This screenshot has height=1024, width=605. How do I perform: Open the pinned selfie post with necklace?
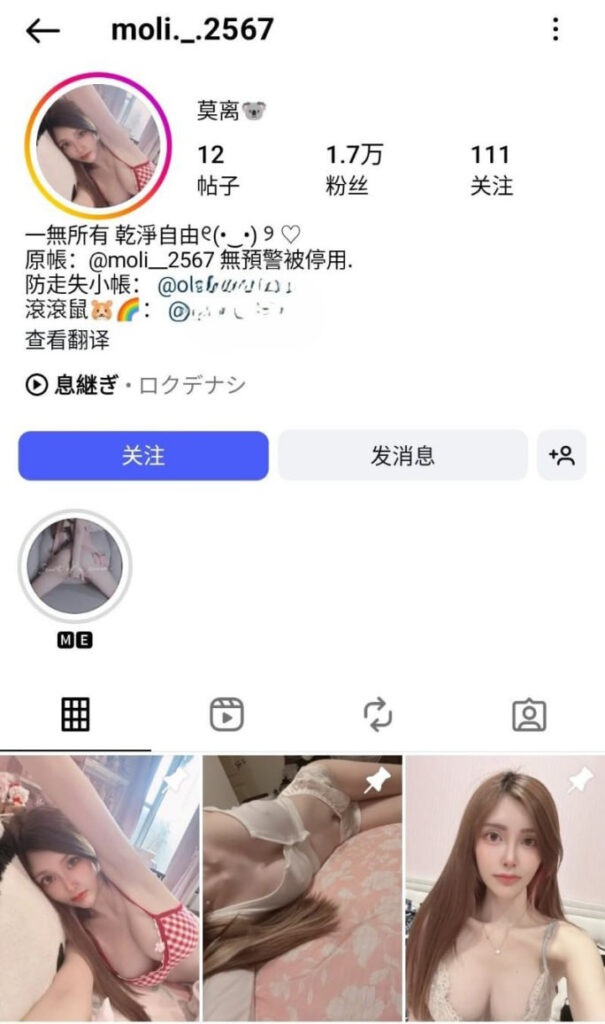(505, 888)
